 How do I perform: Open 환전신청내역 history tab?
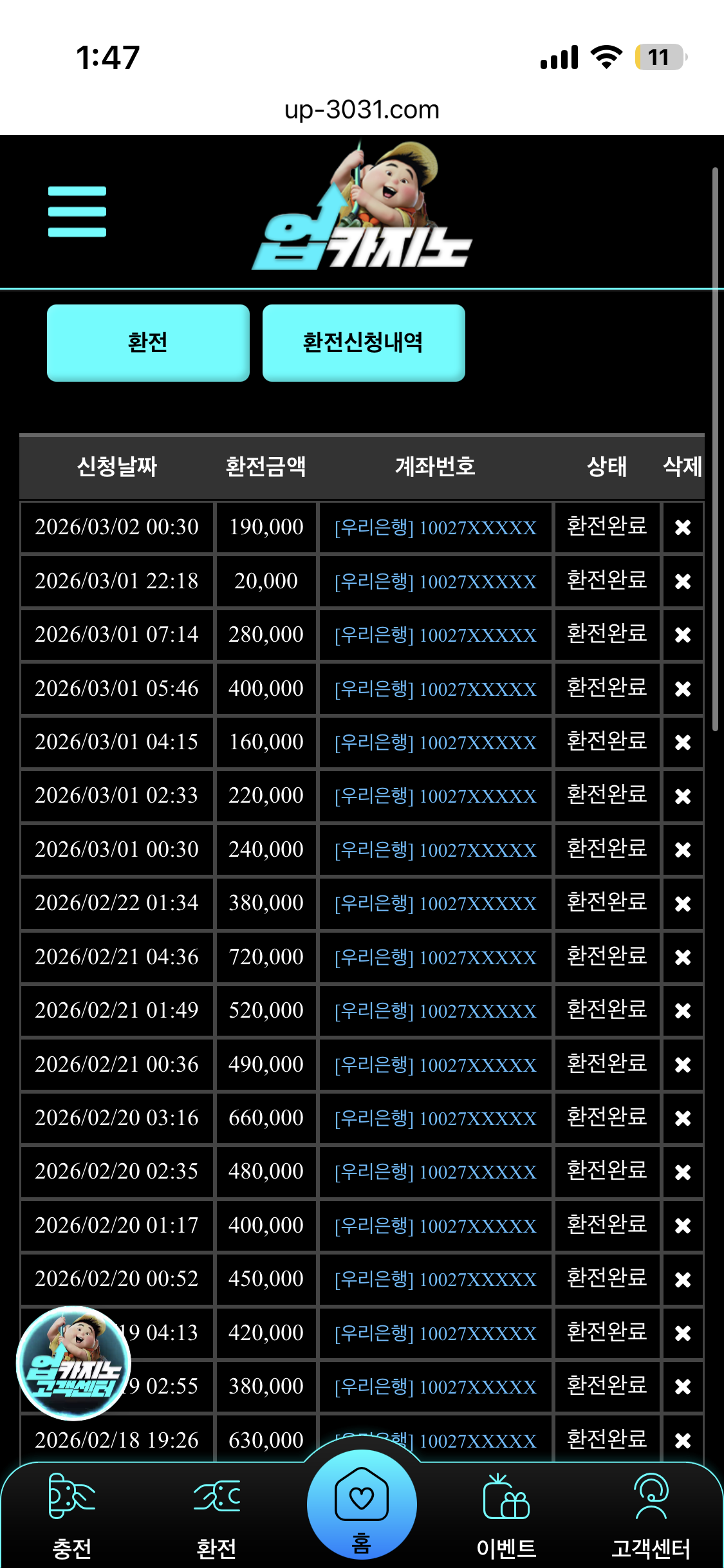point(363,342)
